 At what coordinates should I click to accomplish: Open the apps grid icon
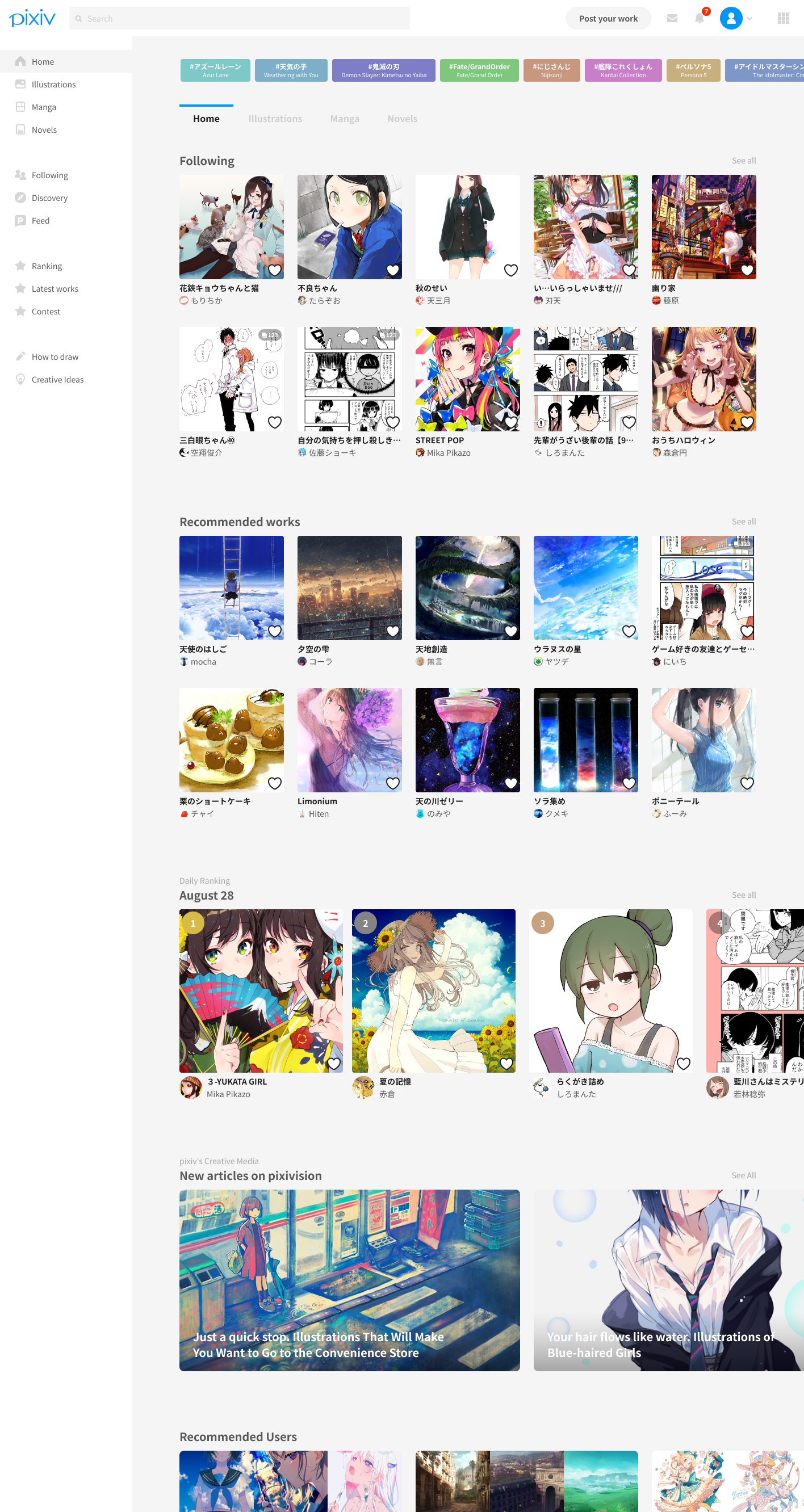click(x=783, y=18)
